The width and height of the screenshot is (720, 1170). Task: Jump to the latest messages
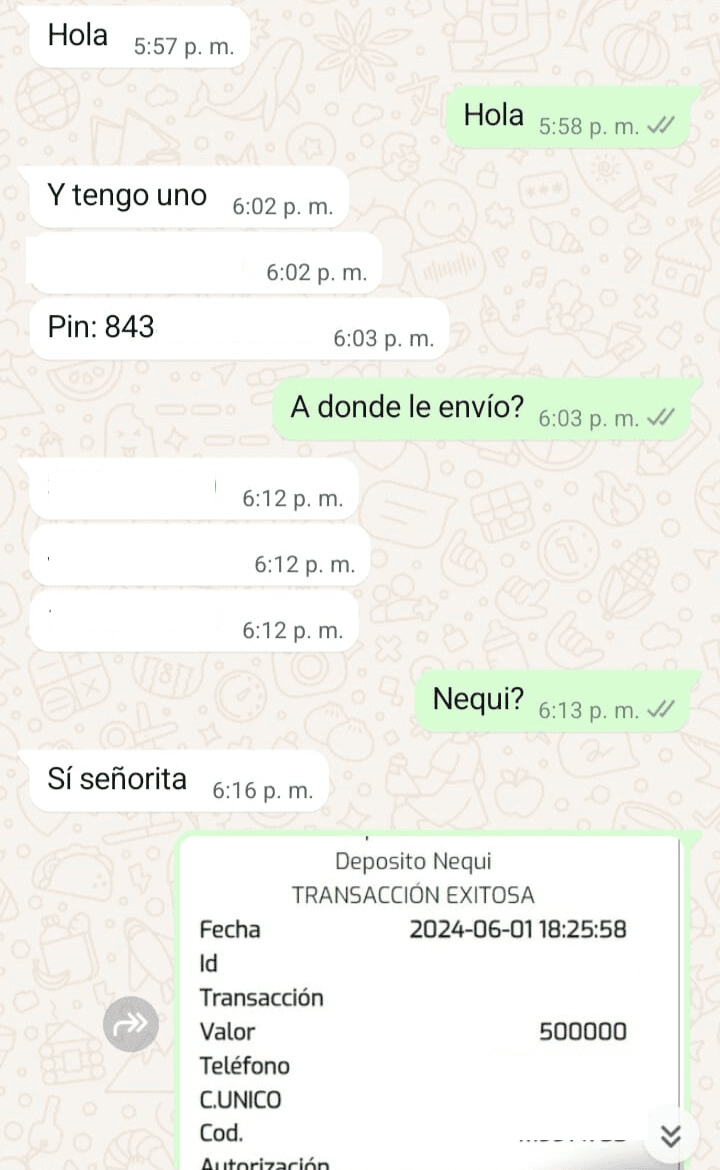click(x=672, y=1135)
